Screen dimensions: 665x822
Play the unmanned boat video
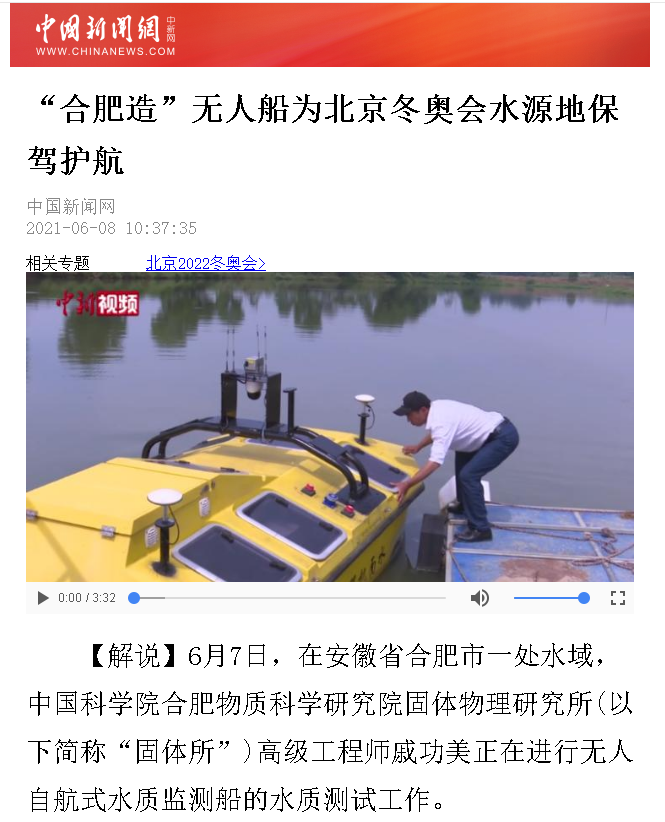pyautogui.click(x=43, y=598)
